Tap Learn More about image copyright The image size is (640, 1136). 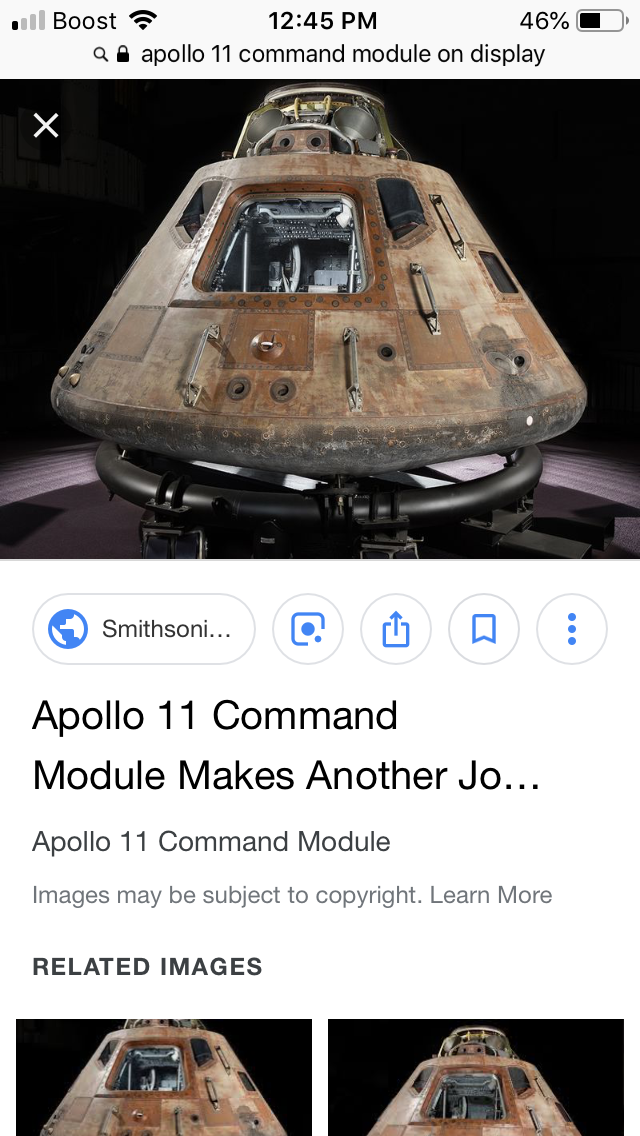490,895
